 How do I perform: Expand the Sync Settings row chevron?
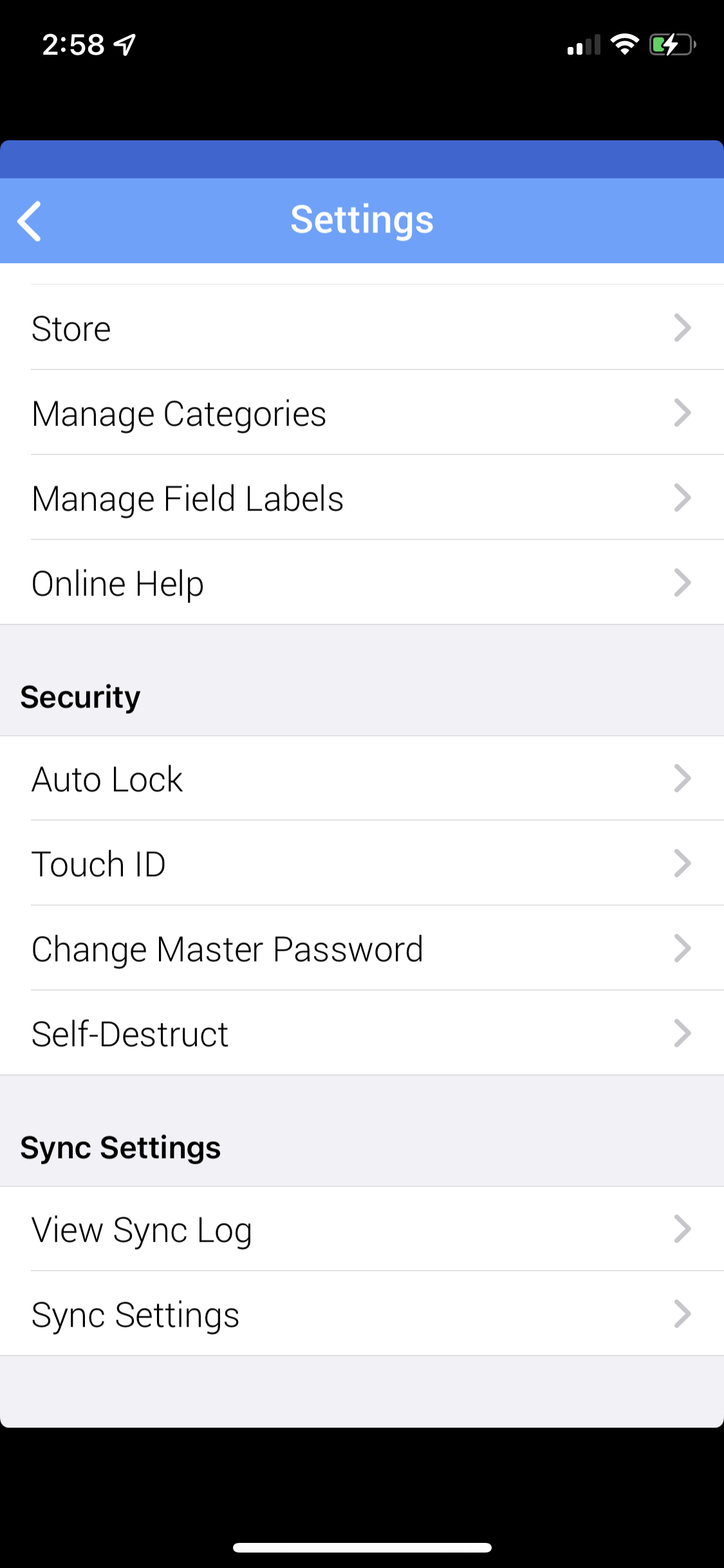[683, 1314]
